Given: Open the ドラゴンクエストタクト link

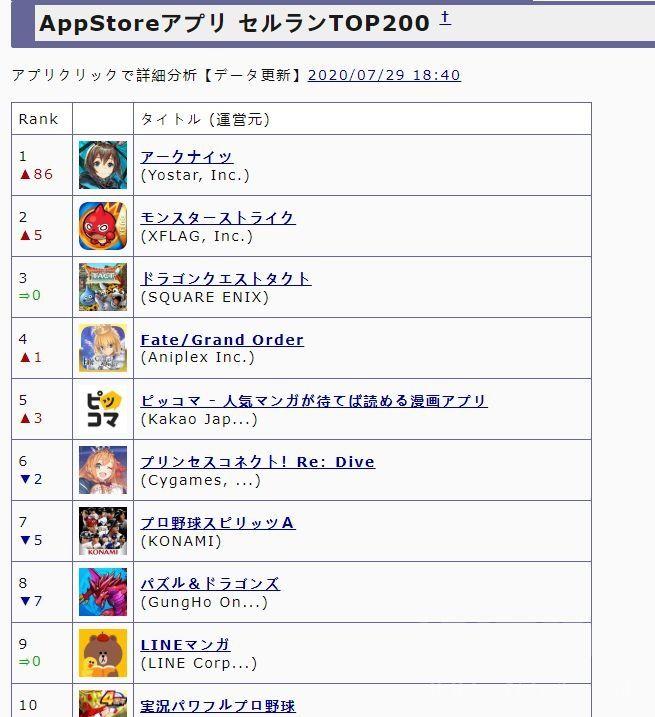Looking at the screenshot, I should point(225,279).
